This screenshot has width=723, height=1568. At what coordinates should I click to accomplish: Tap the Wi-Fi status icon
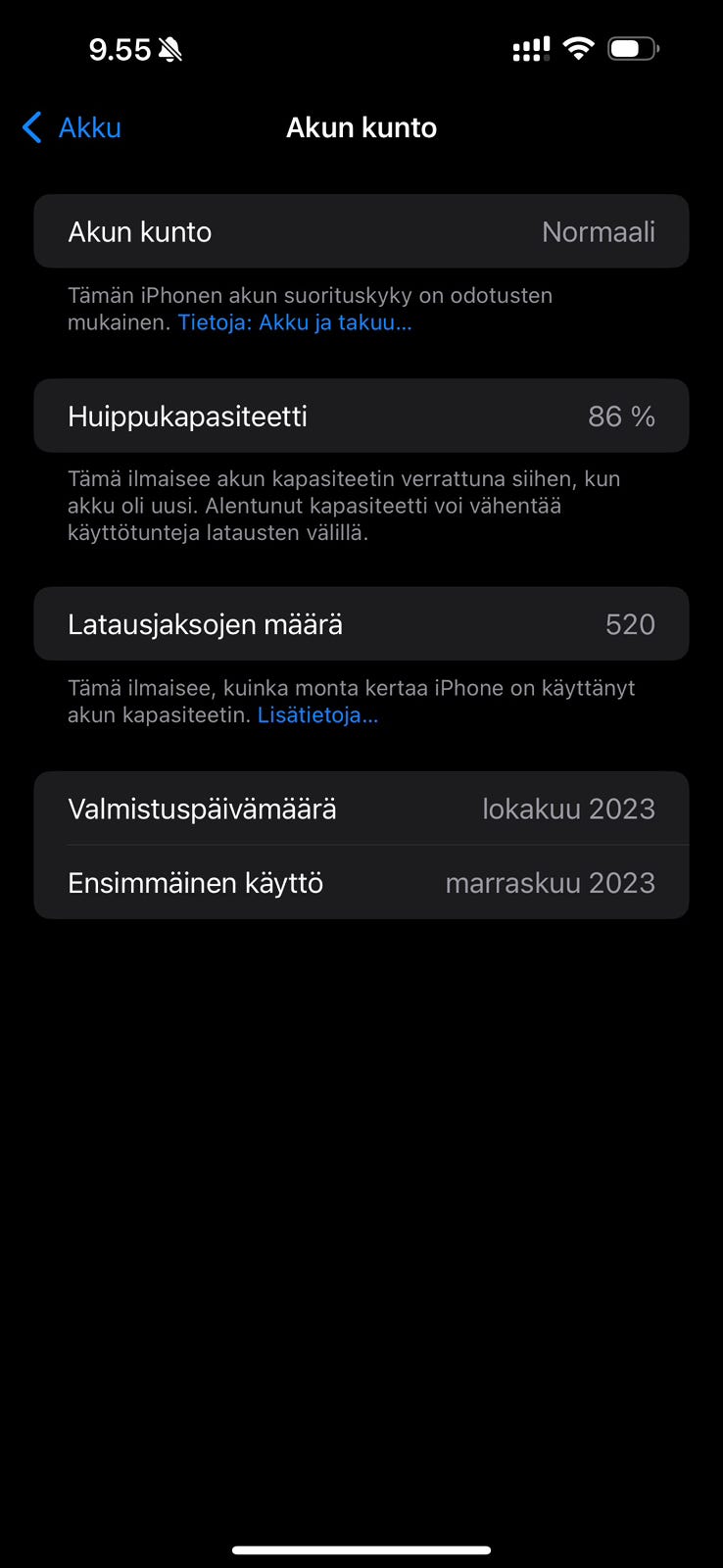click(x=579, y=47)
